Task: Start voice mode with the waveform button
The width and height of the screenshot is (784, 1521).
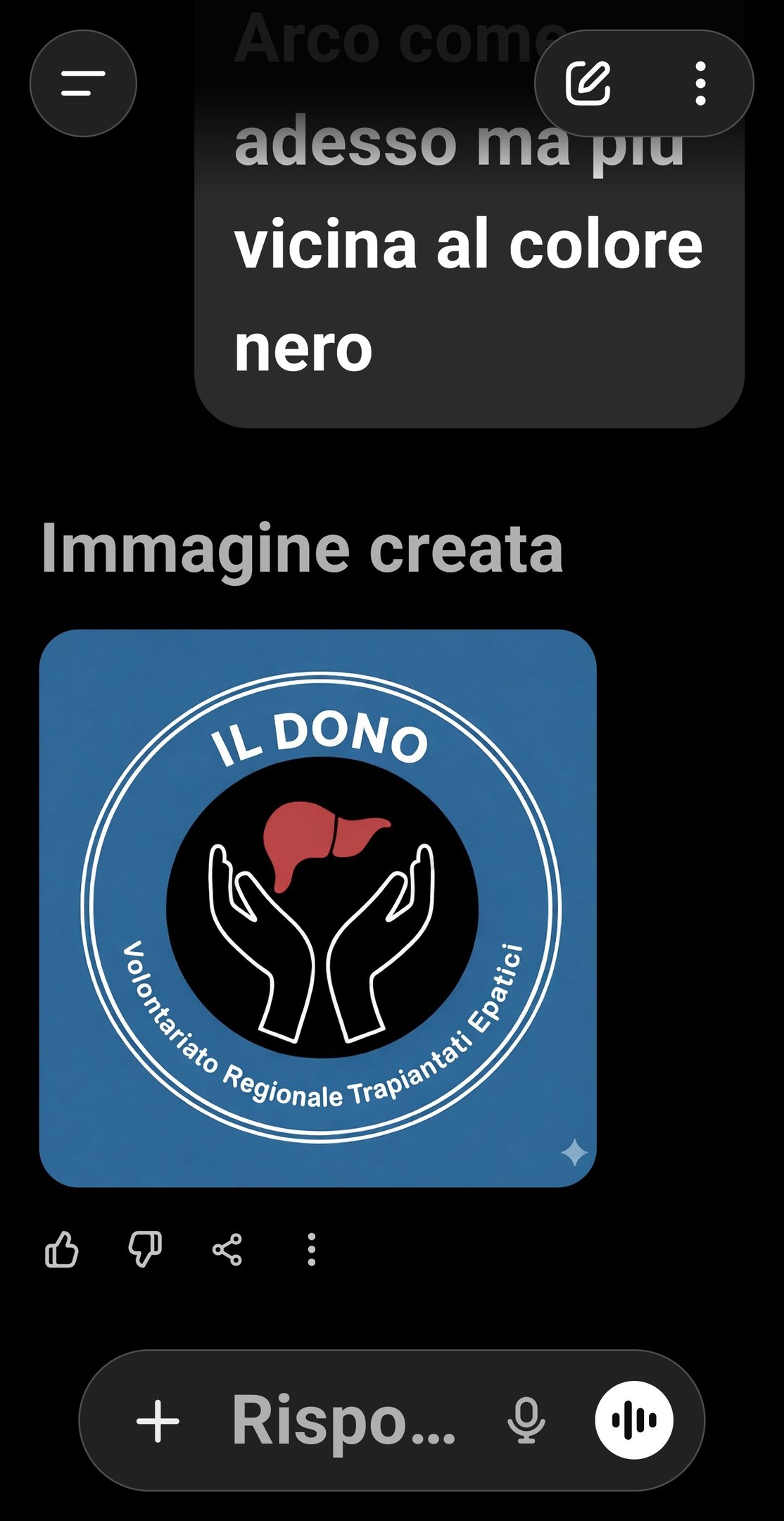Action: [634, 1420]
